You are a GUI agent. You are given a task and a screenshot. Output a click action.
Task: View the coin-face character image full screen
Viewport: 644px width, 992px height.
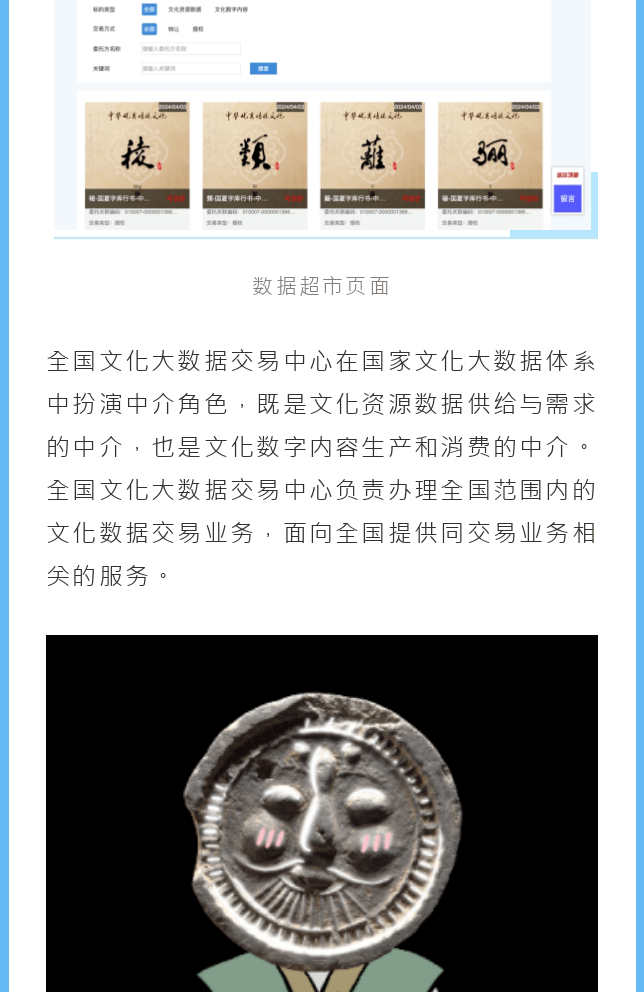tap(322, 815)
